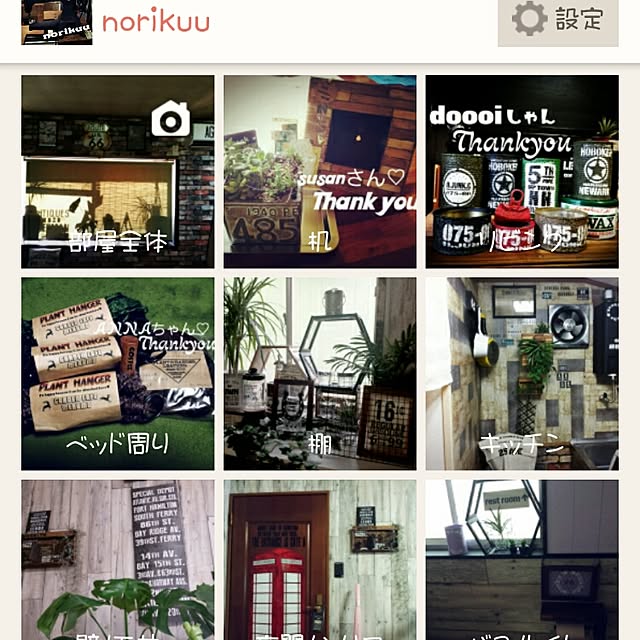Image resolution: width=640 pixels, height=640 pixels.
Task: Open the tile with the monstera plant
Action: pyautogui.click(x=118, y=560)
